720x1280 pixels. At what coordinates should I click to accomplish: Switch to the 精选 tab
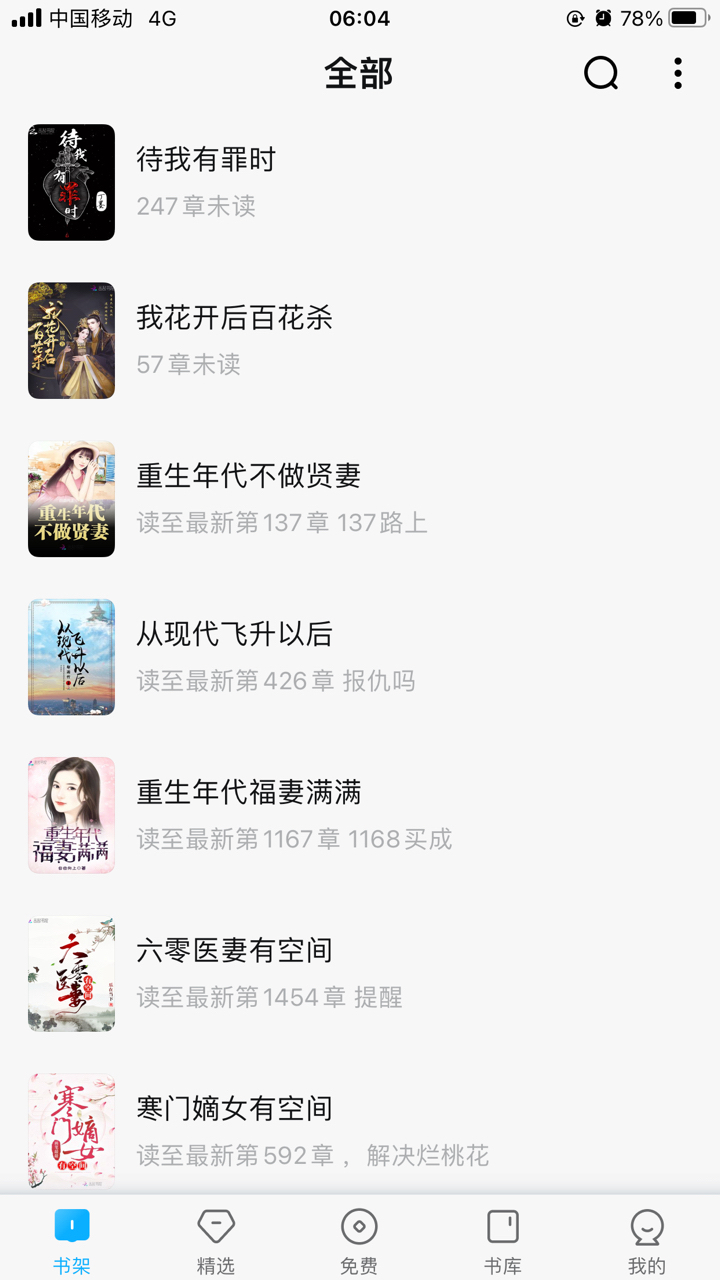pos(216,1240)
